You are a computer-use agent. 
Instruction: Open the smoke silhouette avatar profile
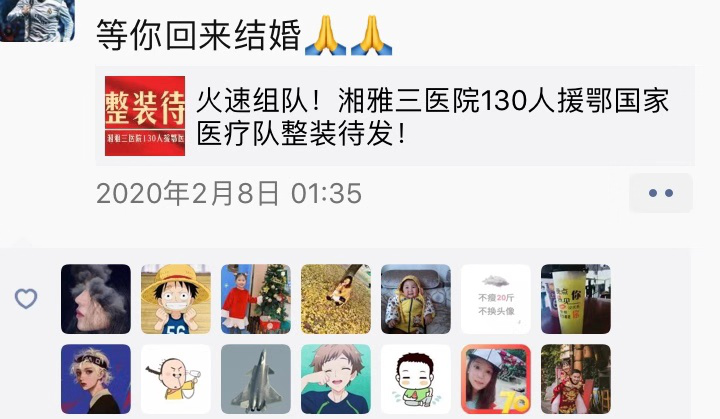click(96, 299)
